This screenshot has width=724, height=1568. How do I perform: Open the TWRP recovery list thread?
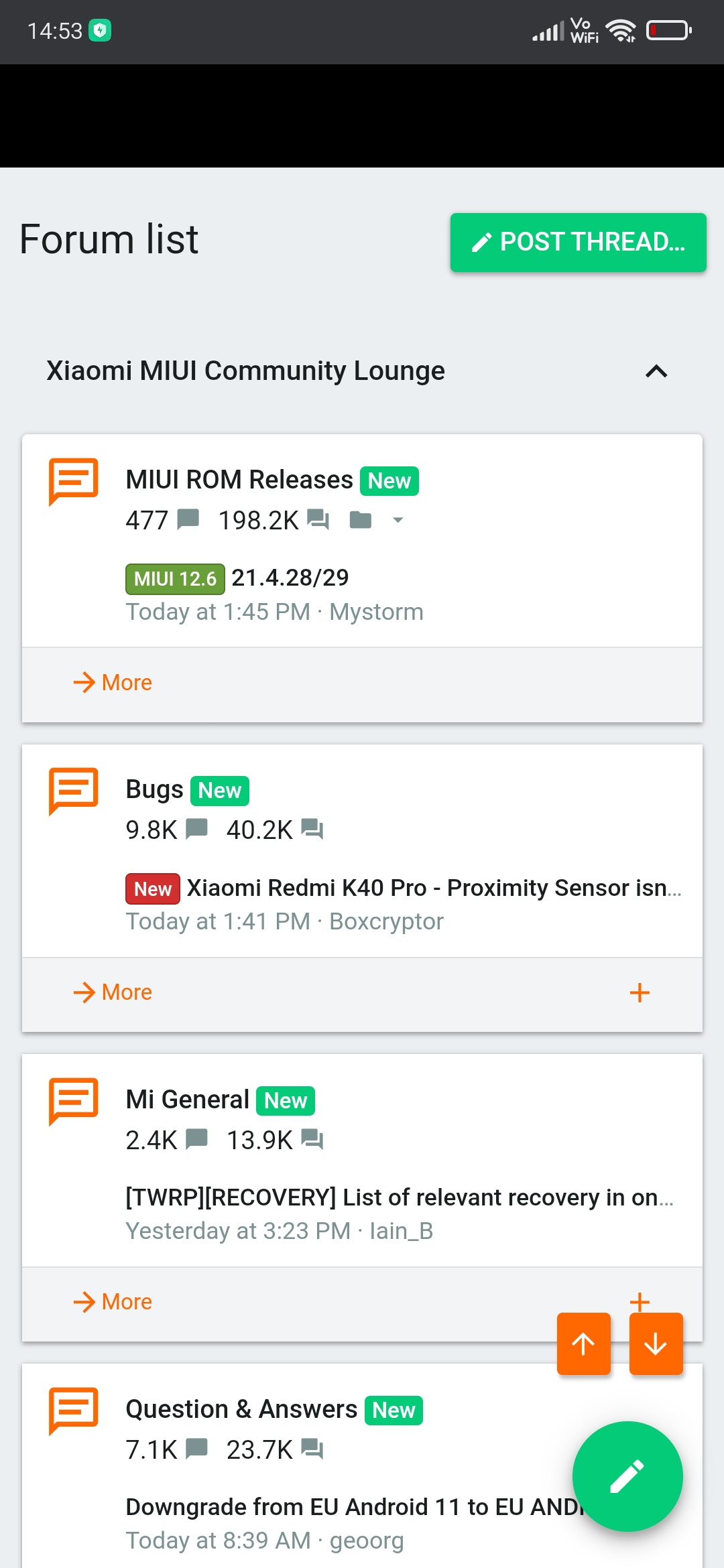click(399, 1197)
